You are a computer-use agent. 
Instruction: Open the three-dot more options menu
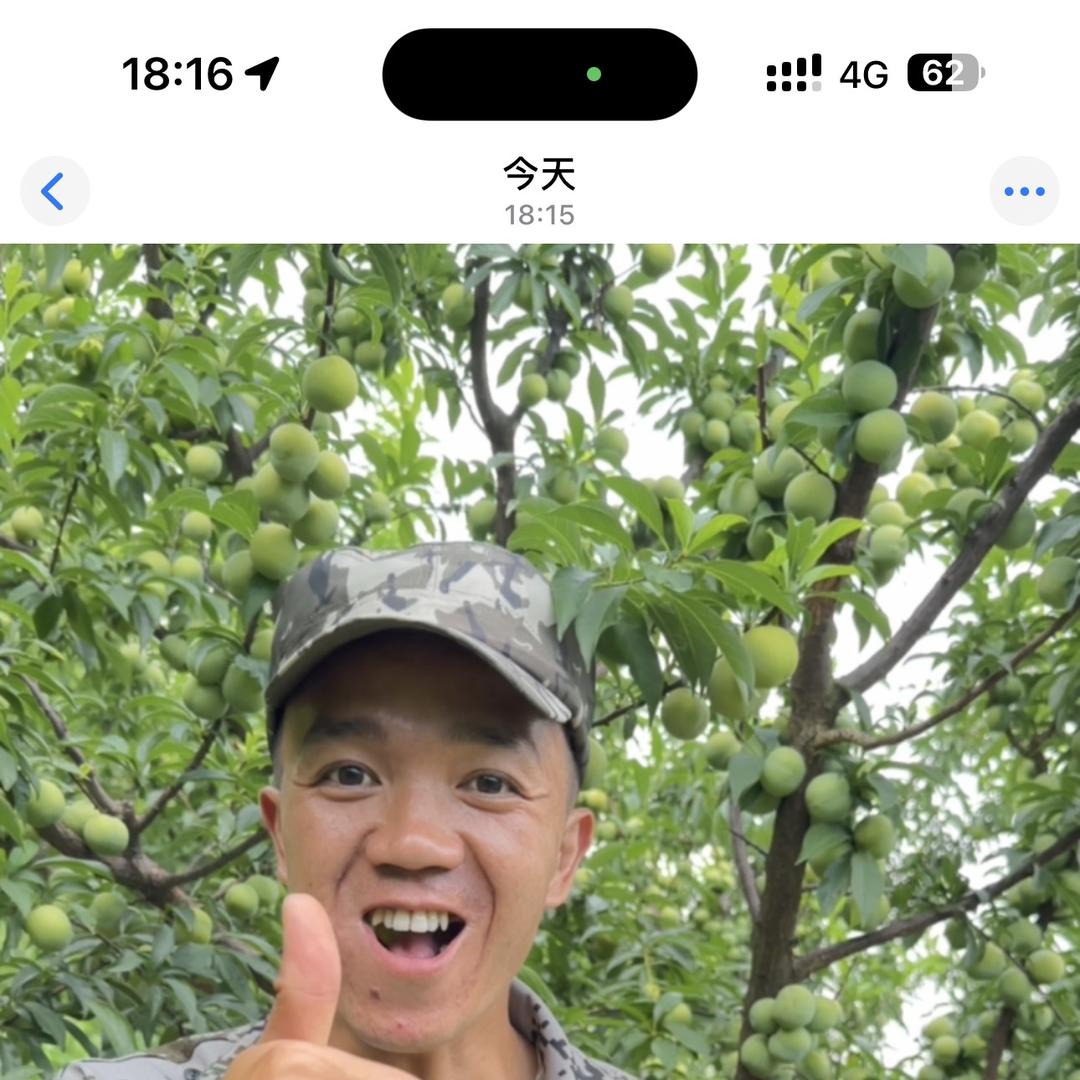pyautogui.click(x=1024, y=191)
